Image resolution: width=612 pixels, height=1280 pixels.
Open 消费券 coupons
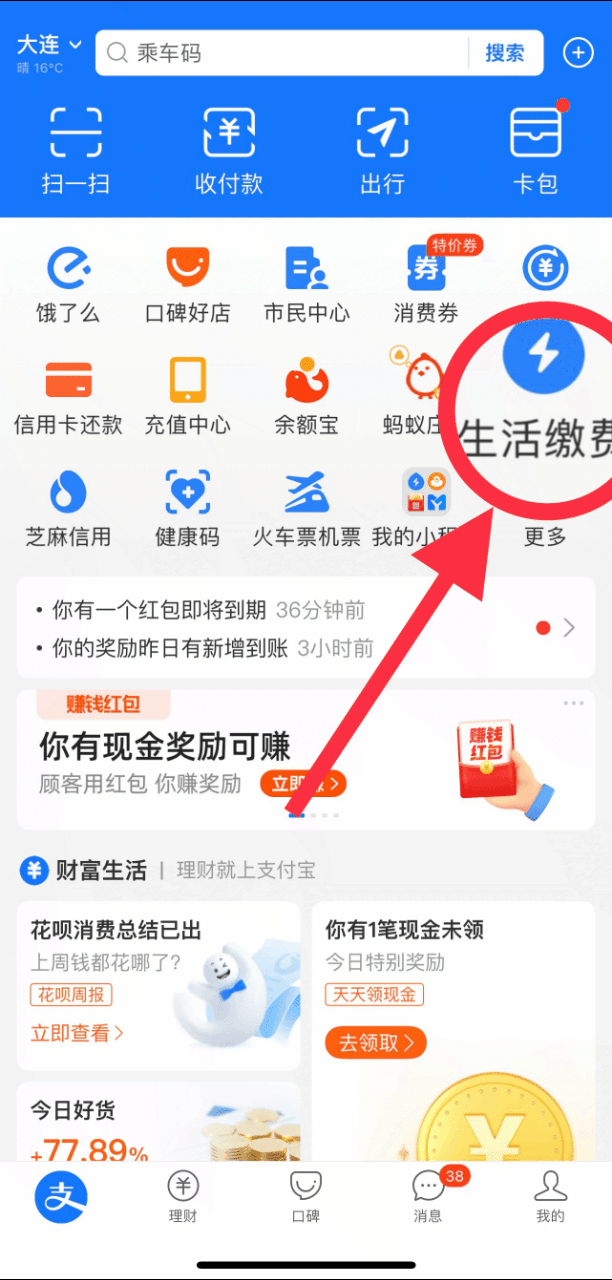[x=426, y=285]
